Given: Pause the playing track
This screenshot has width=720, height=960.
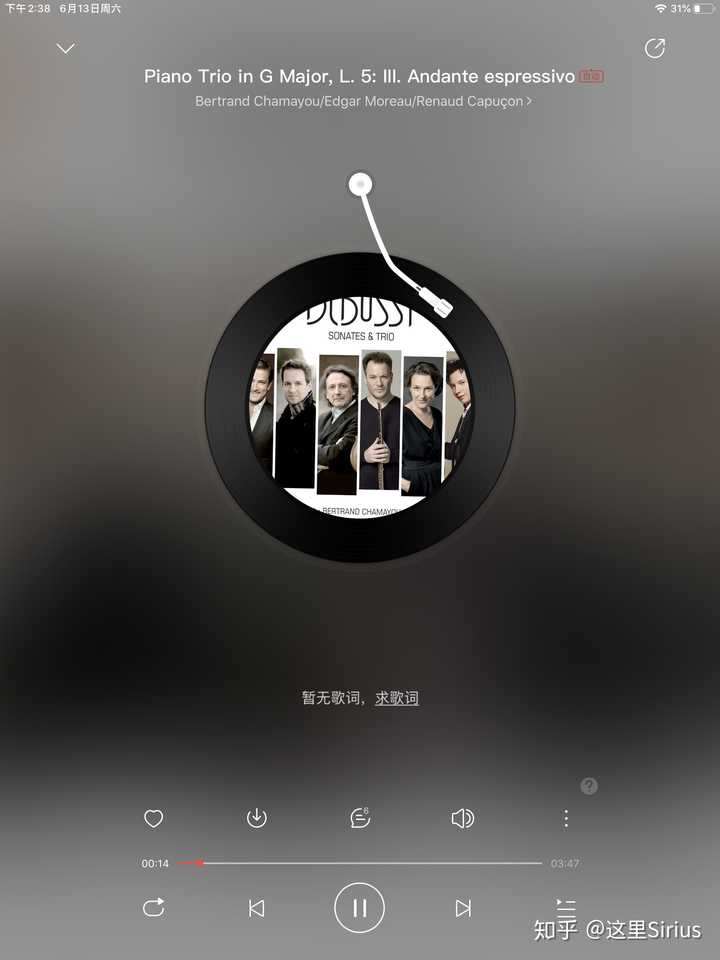Looking at the screenshot, I should pyautogui.click(x=360, y=908).
